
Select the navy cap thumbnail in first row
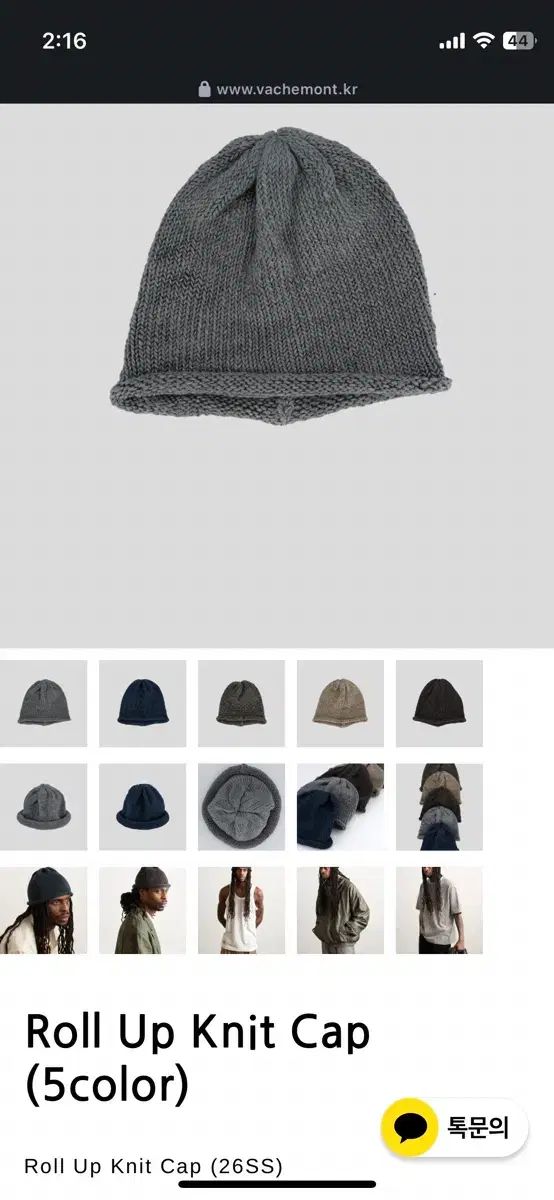point(143,703)
